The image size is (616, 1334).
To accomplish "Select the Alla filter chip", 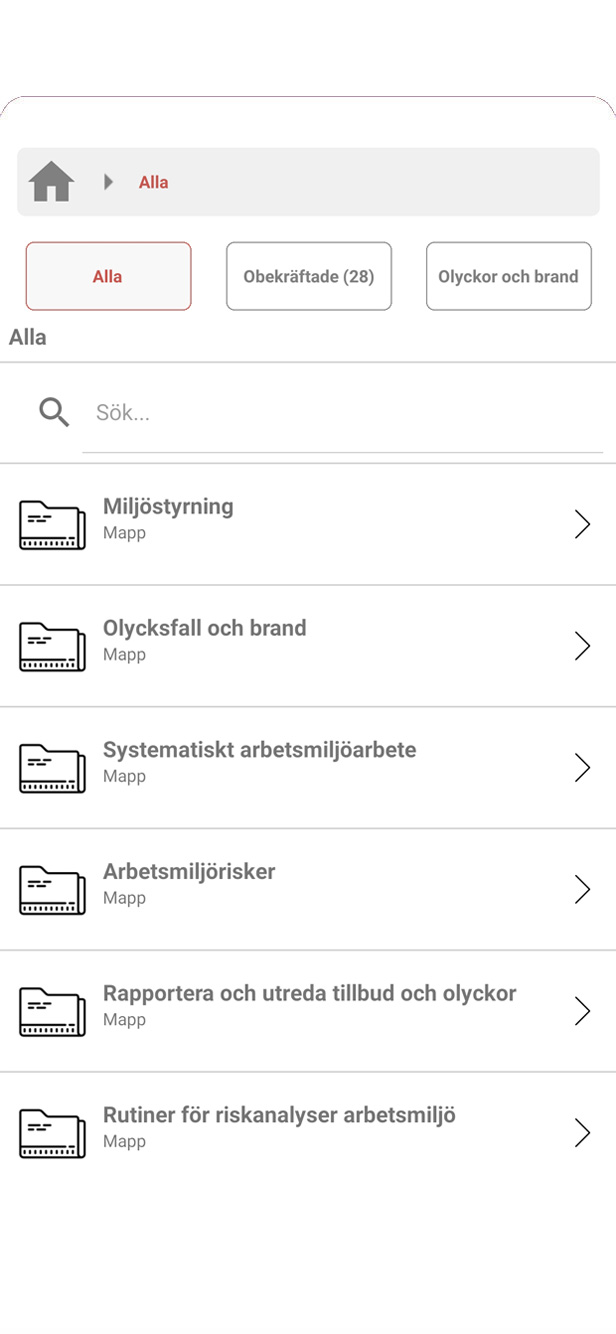I will tap(108, 276).
